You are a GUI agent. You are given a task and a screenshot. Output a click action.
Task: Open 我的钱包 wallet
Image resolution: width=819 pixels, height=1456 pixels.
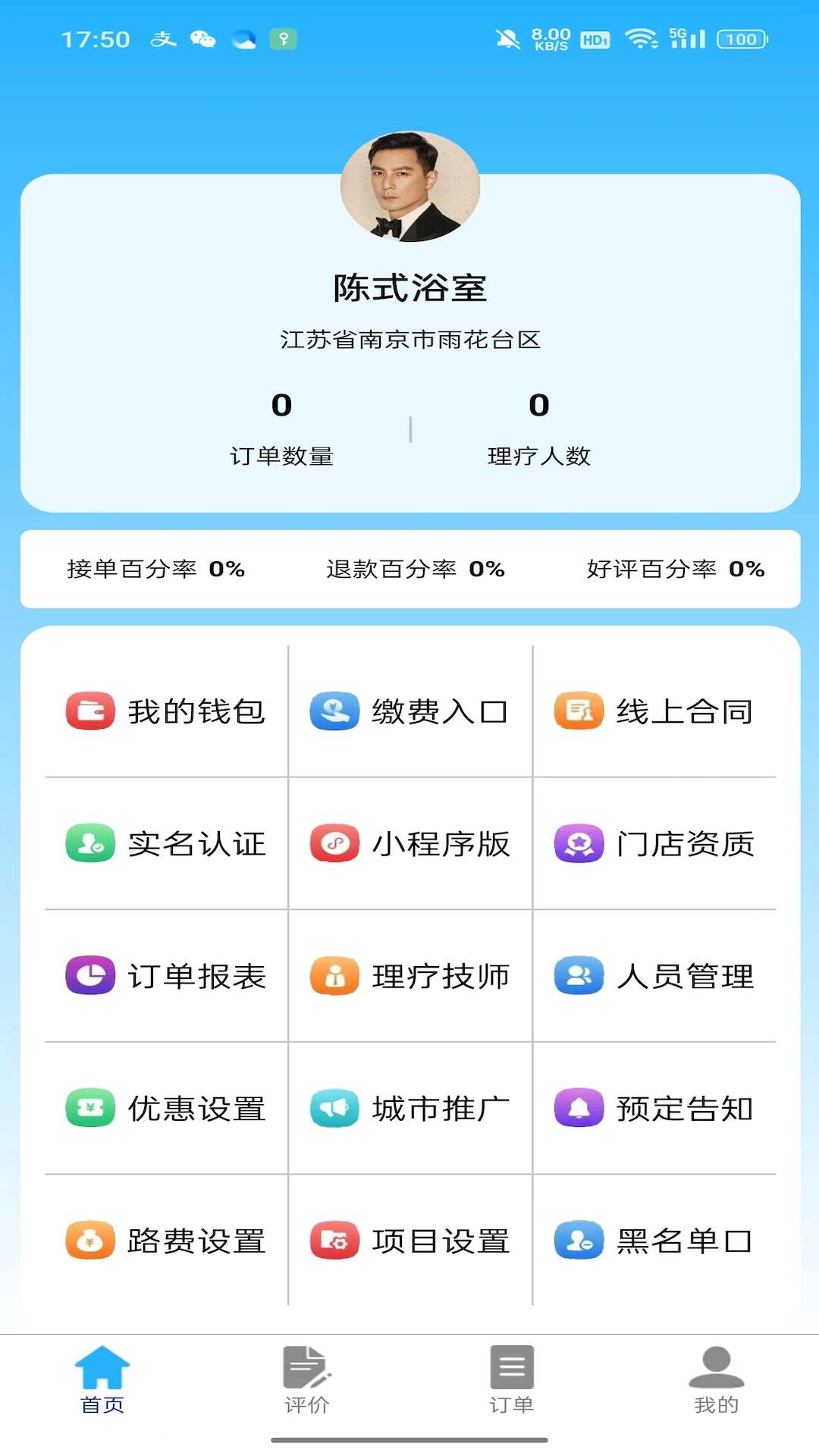pyautogui.click(x=165, y=711)
